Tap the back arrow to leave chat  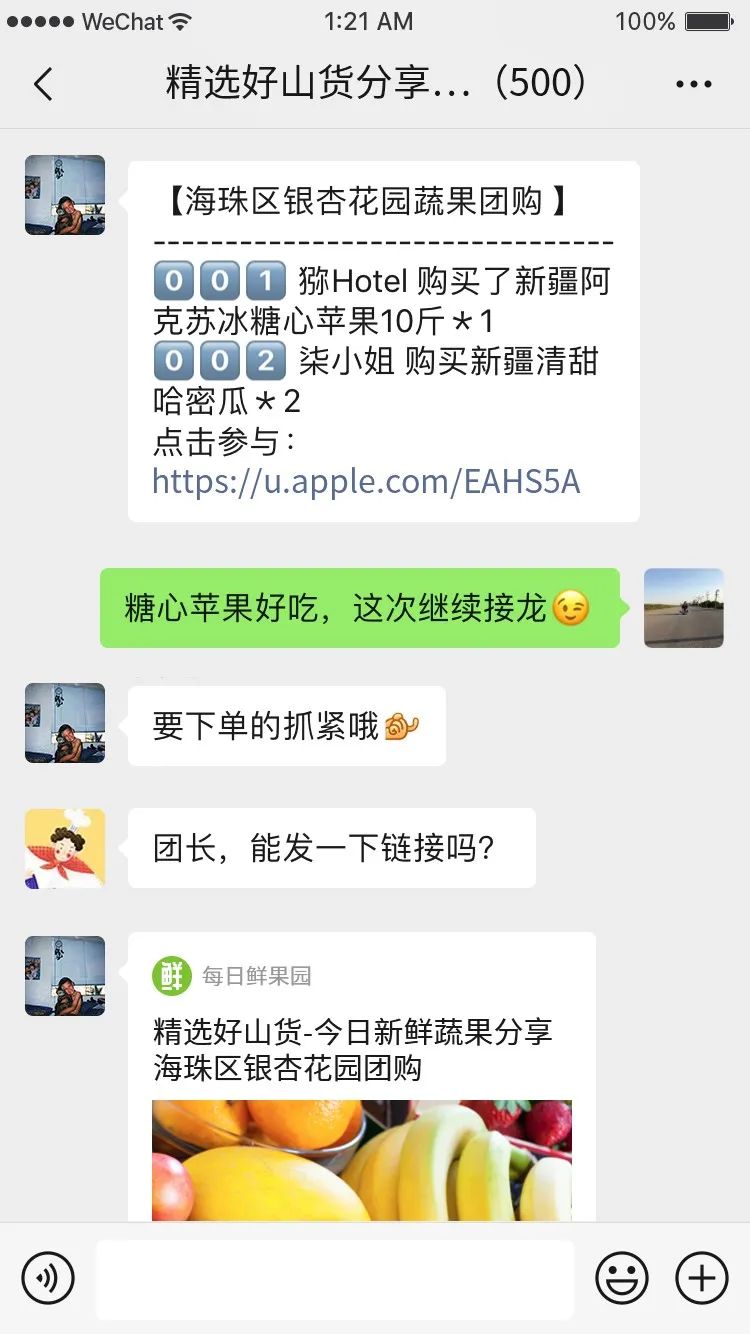pos(42,84)
